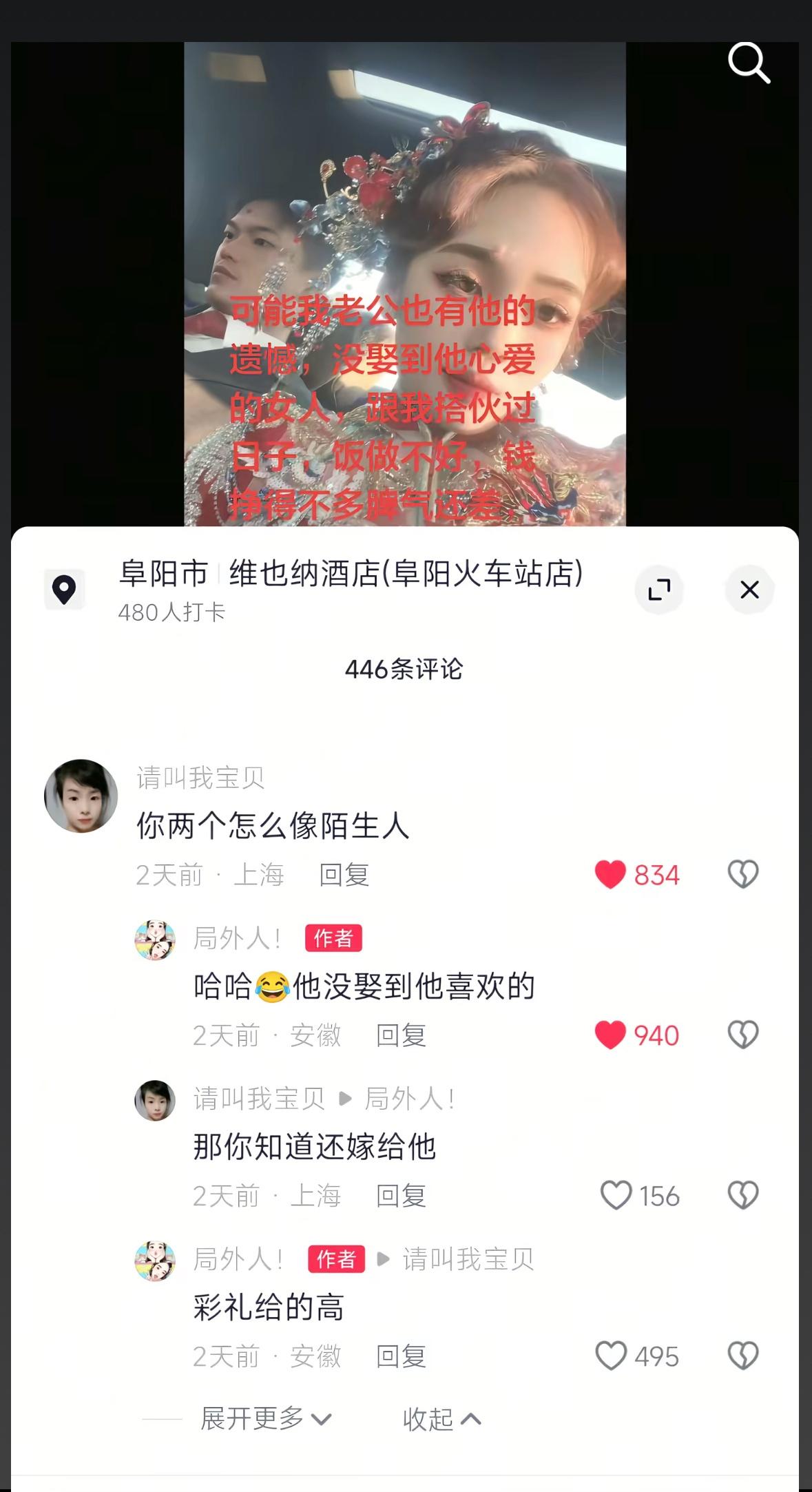This screenshot has height=1492, width=812.
Task: Click the dislike icon on the 哈哈 author reply
Action: [x=742, y=1035]
